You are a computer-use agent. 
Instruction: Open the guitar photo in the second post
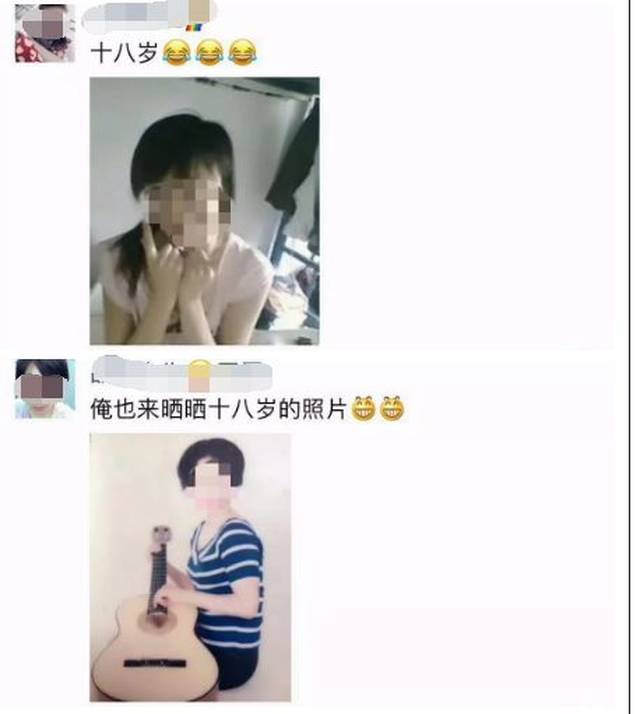[x=190, y=567]
